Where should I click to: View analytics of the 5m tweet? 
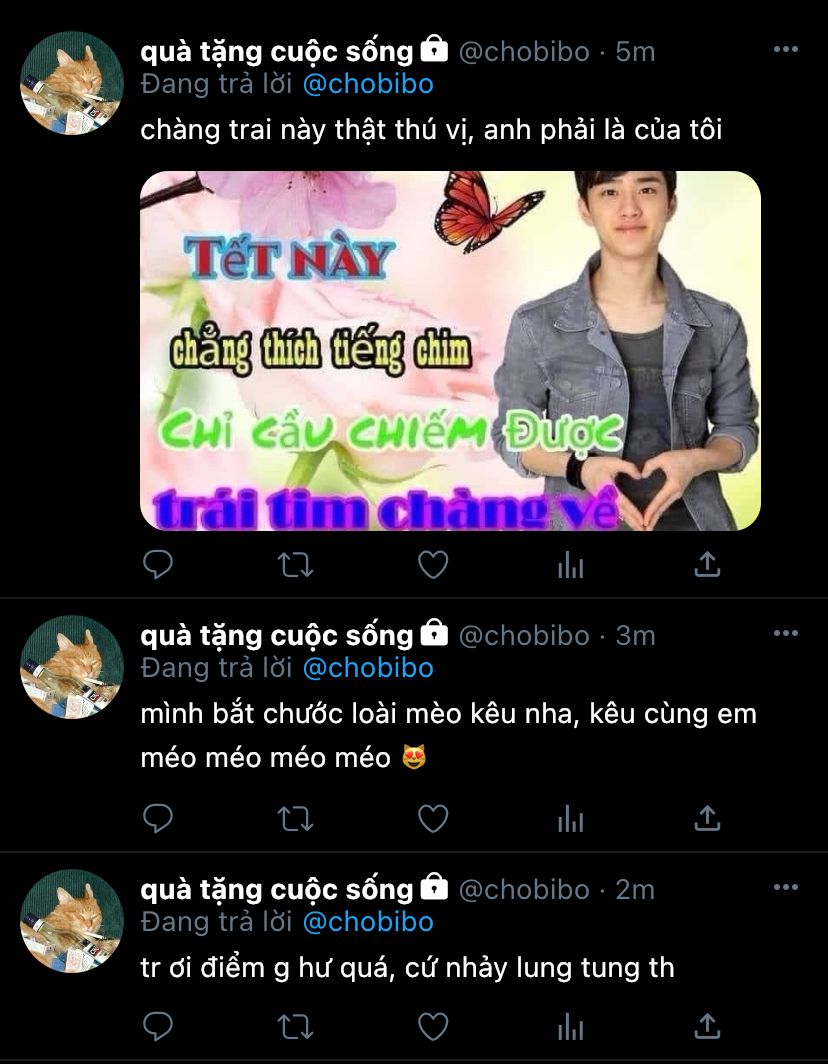(570, 564)
